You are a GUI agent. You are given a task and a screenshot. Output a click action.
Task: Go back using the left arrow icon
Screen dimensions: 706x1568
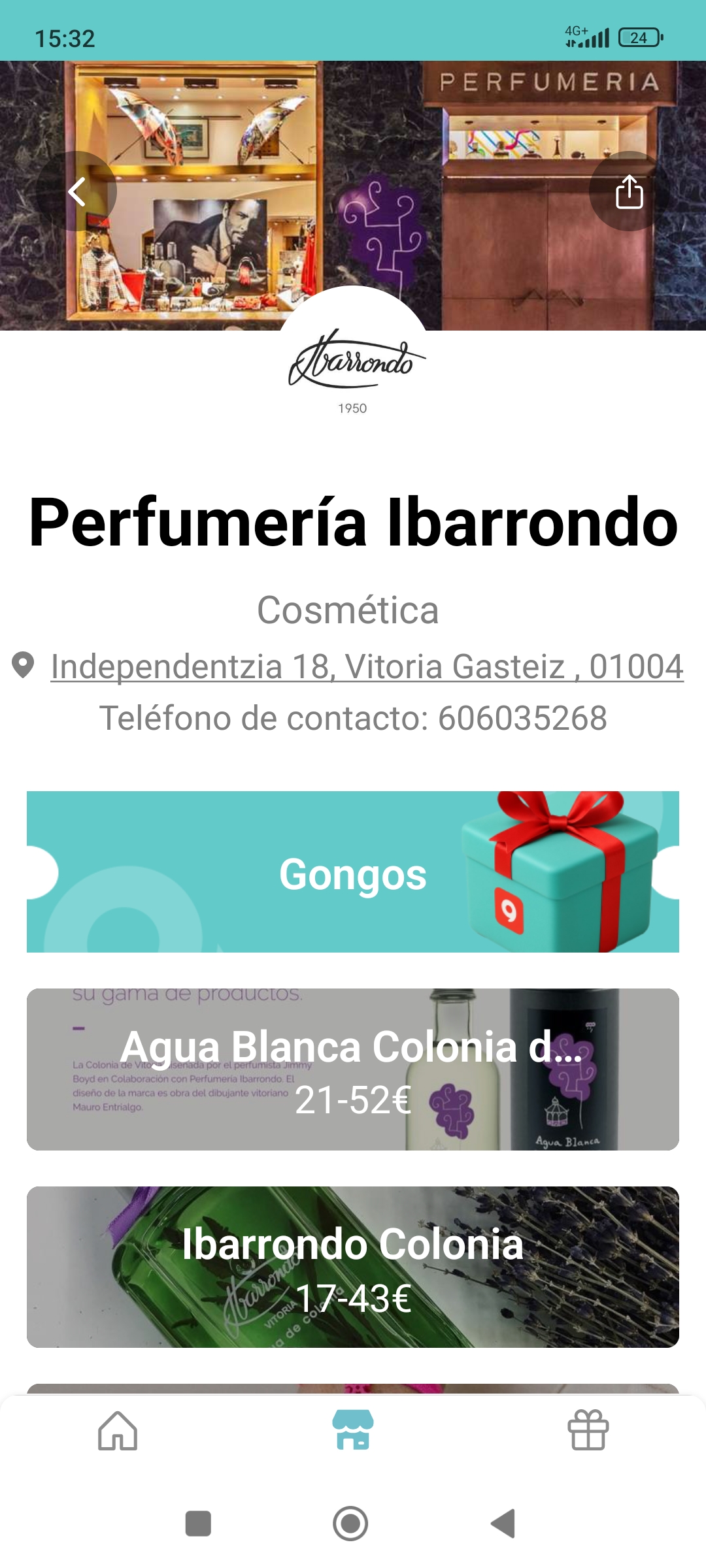(x=76, y=191)
